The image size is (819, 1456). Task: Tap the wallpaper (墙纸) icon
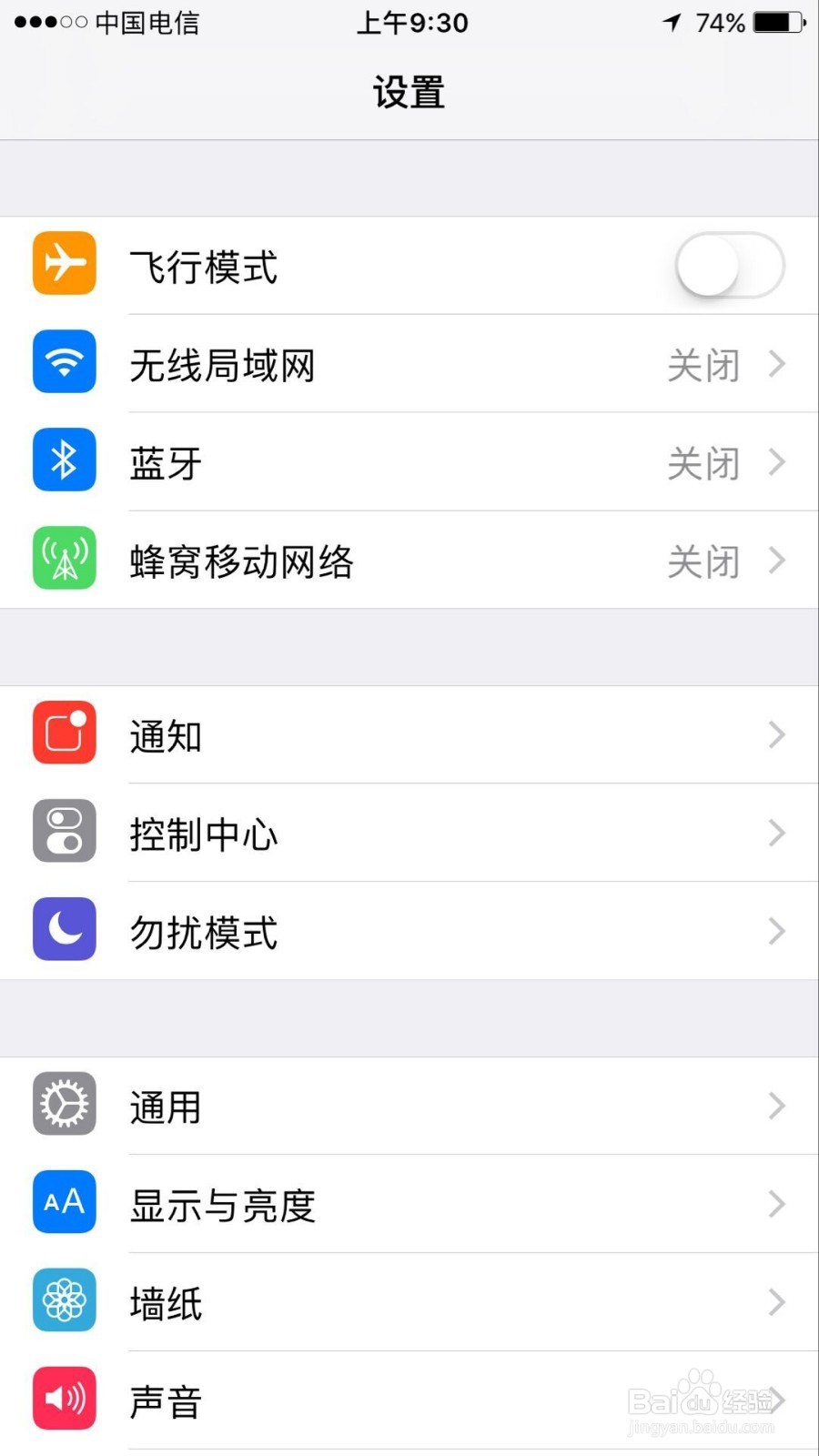coord(64,1301)
